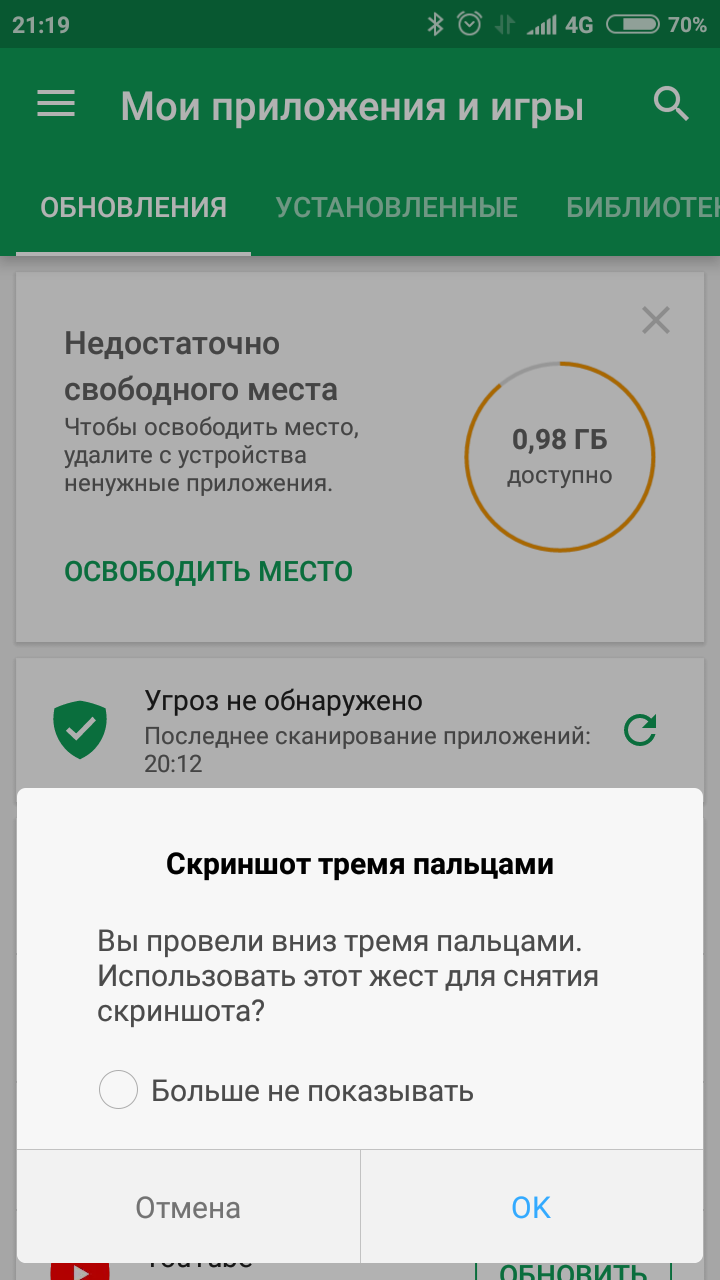Switch to the Установленные tab
This screenshot has width=720, height=1280.
point(397,207)
